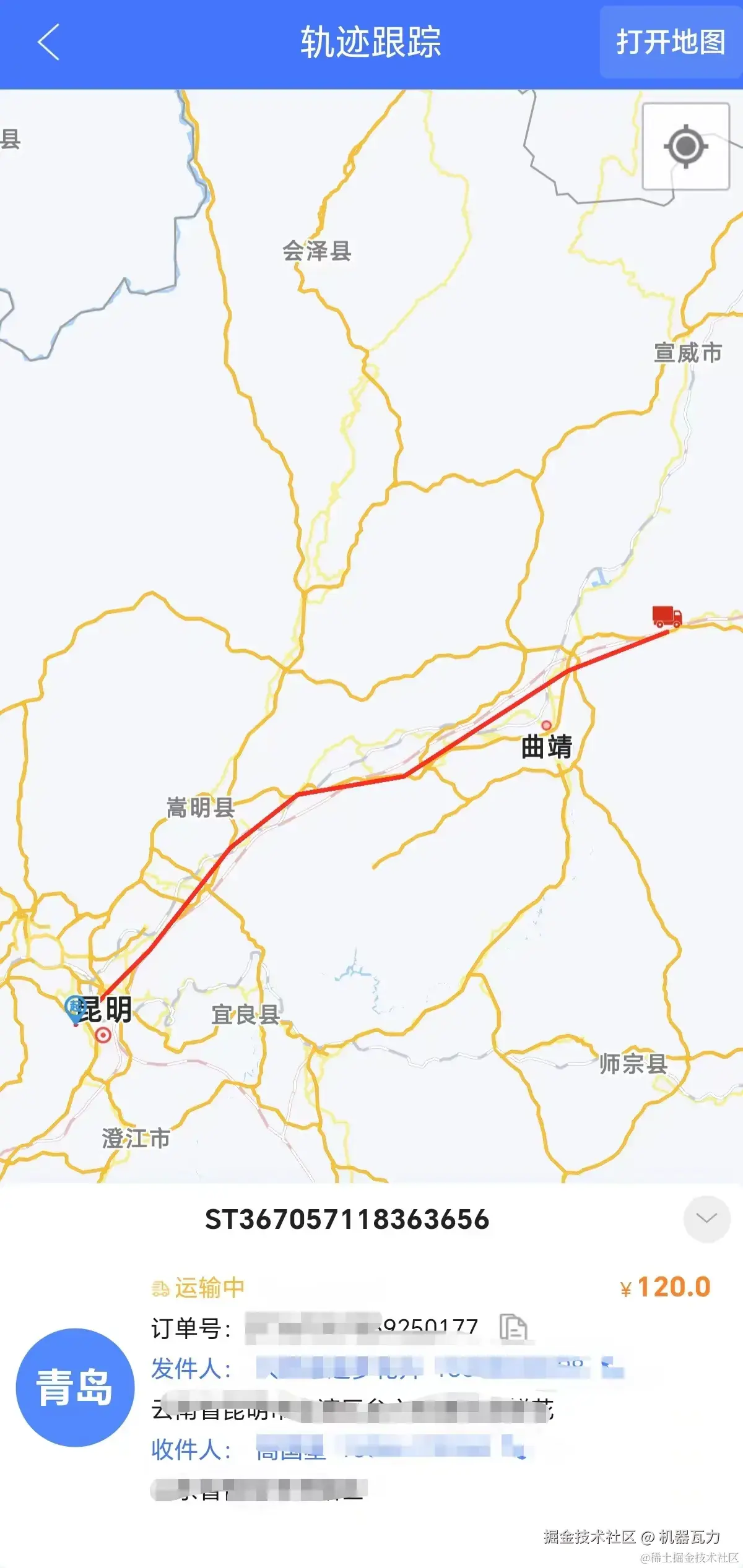
Task: Collapse the order panel with the chevron
Action: pyautogui.click(x=706, y=1218)
